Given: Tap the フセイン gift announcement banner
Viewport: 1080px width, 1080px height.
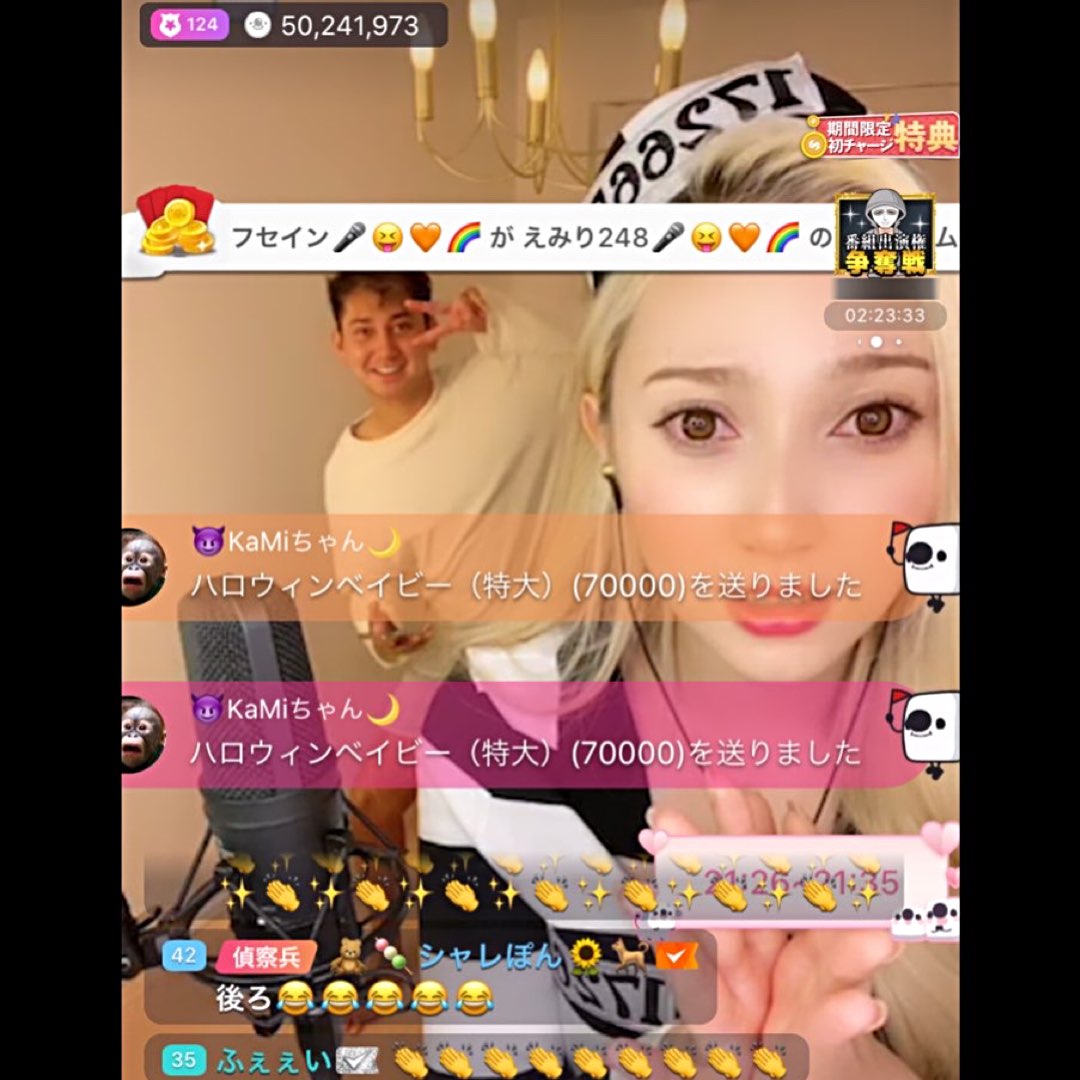Looking at the screenshot, I should coord(541,238).
